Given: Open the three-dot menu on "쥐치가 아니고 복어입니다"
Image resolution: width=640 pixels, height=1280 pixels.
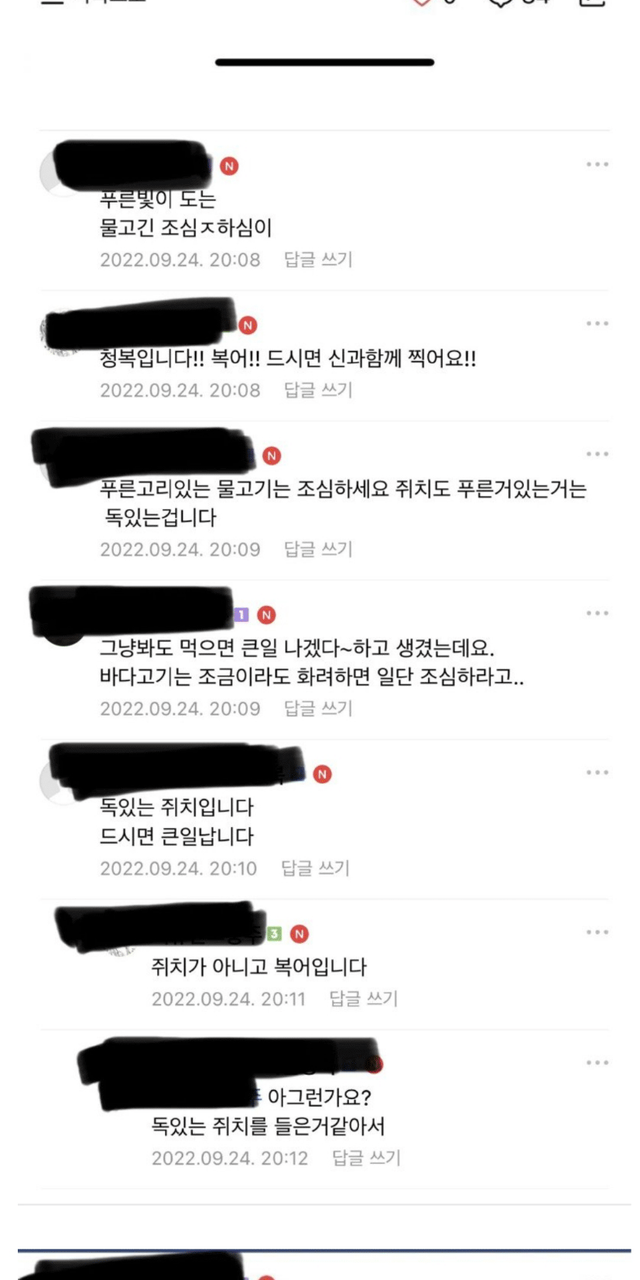Looking at the screenshot, I should point(597,933).
